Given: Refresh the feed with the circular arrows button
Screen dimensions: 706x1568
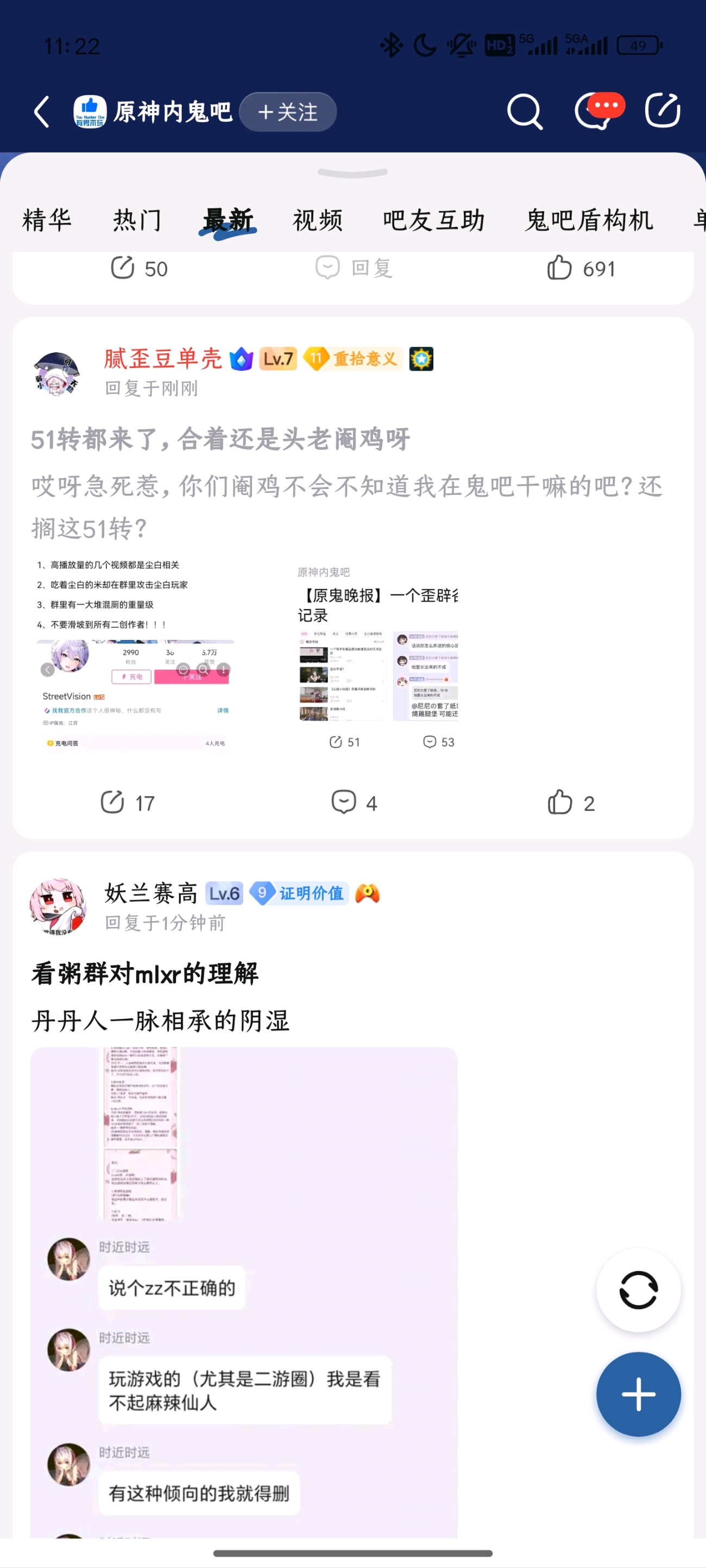Looking at the screenshot, I should tap(638, 1290).
